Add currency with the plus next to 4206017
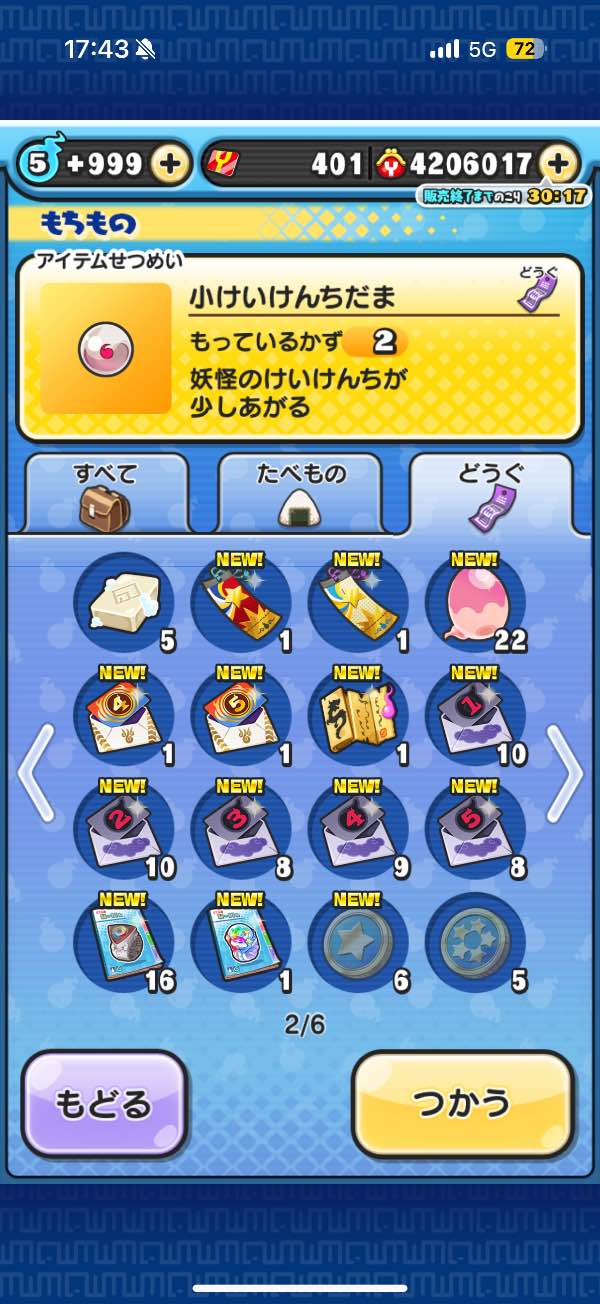Image resolution: width=600 pixels, height=1304 pixels. point(558,164)
